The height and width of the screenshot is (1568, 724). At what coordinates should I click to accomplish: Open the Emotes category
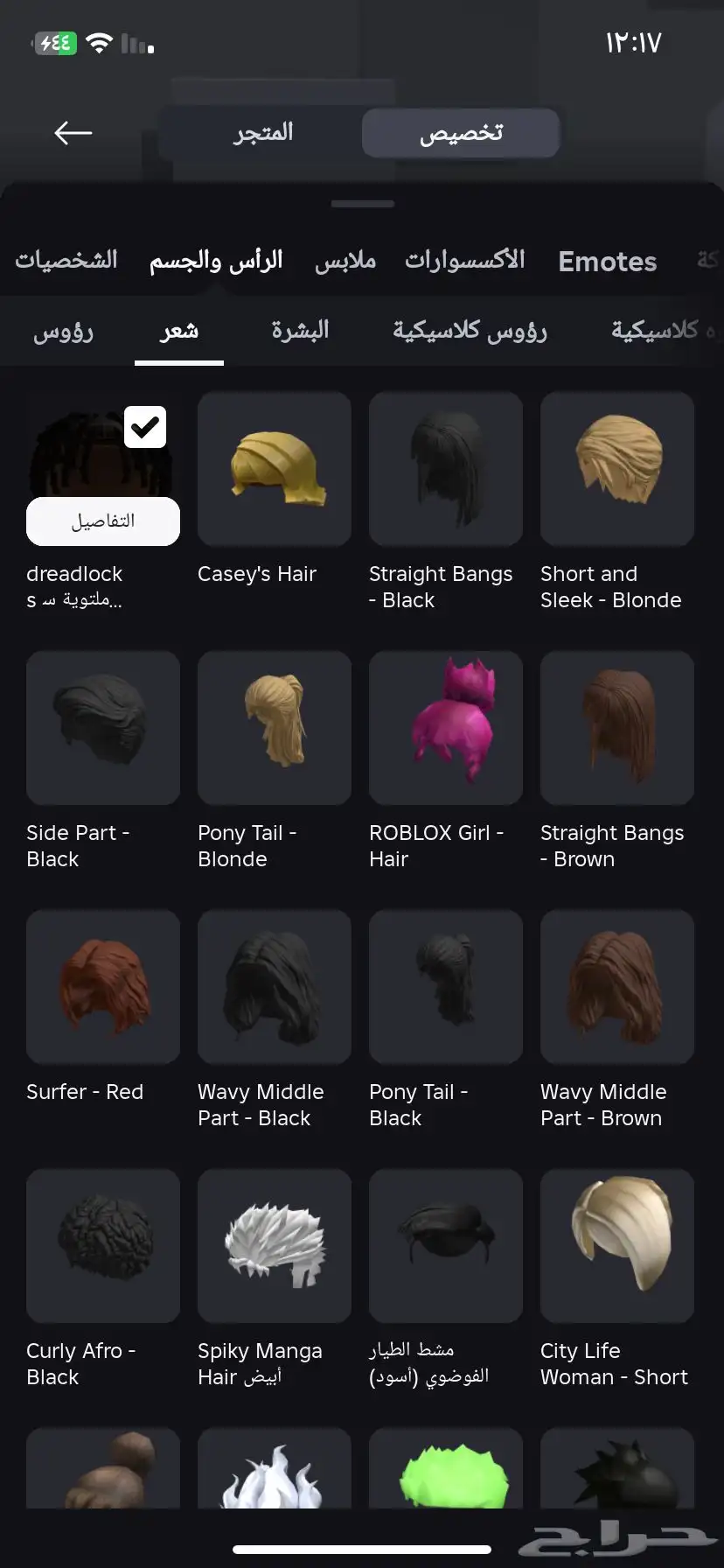click(608, 261)
